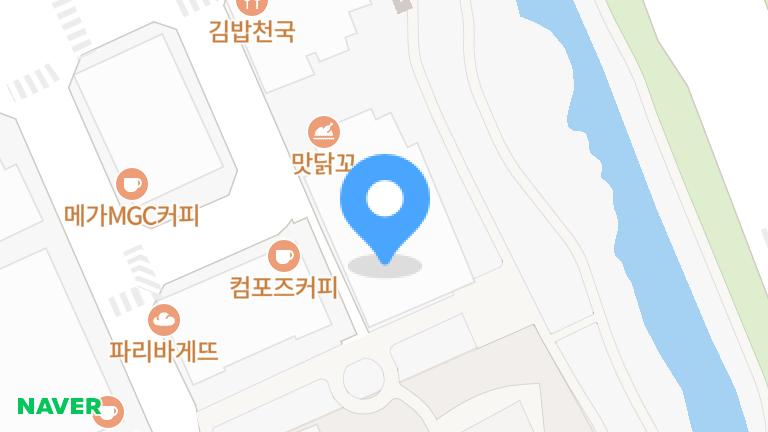Open the 파리바게뜨 bakery marker
Screen dimensions: 768x432
(164, 320)
